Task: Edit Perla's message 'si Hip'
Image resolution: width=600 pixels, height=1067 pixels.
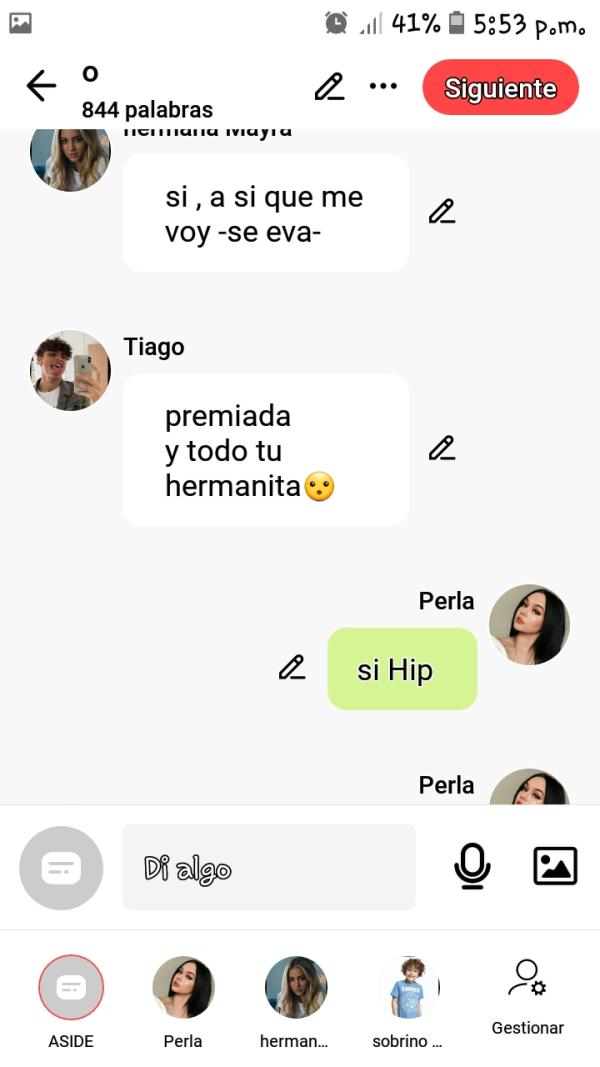Action: tap(292, 668)
